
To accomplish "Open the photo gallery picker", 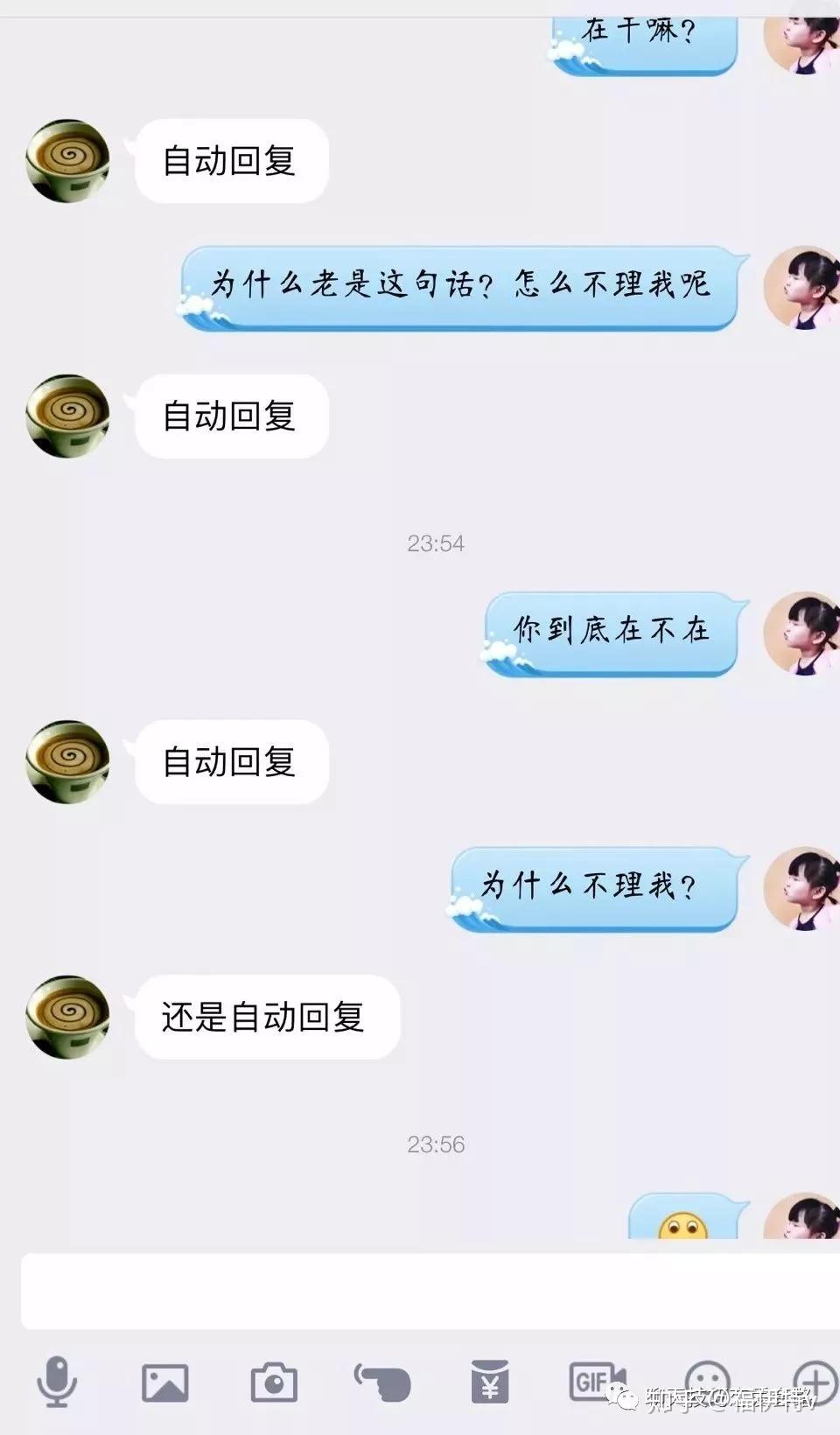I will [164, 1382].
